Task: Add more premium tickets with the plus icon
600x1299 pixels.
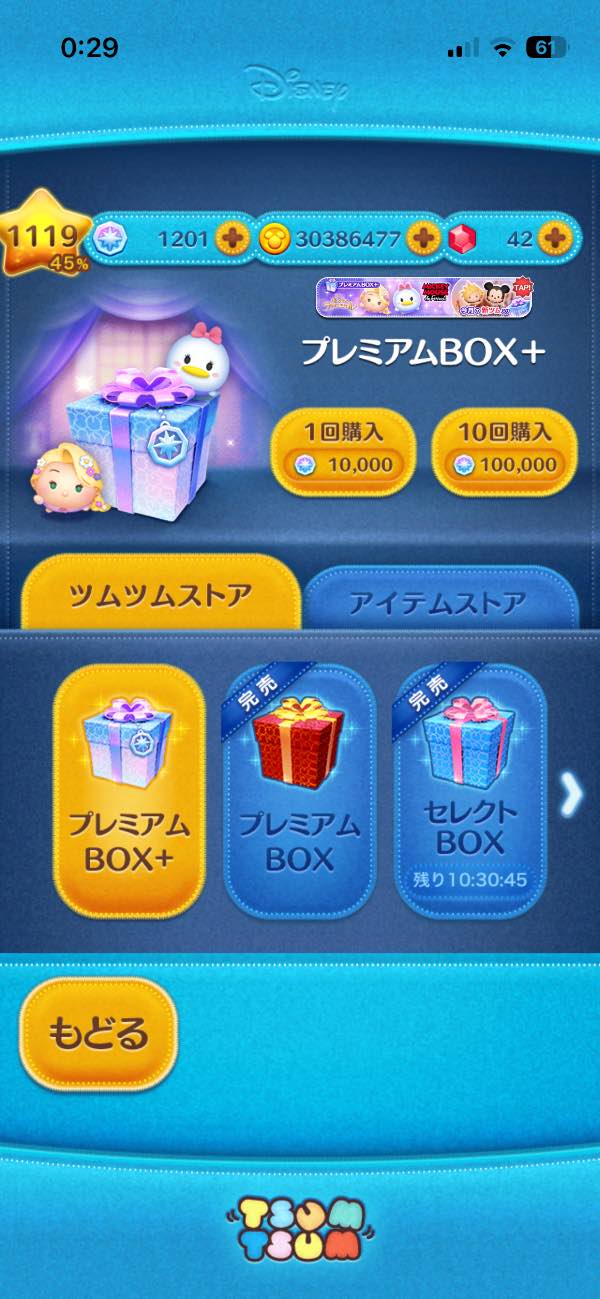Action: pos(232,240)
